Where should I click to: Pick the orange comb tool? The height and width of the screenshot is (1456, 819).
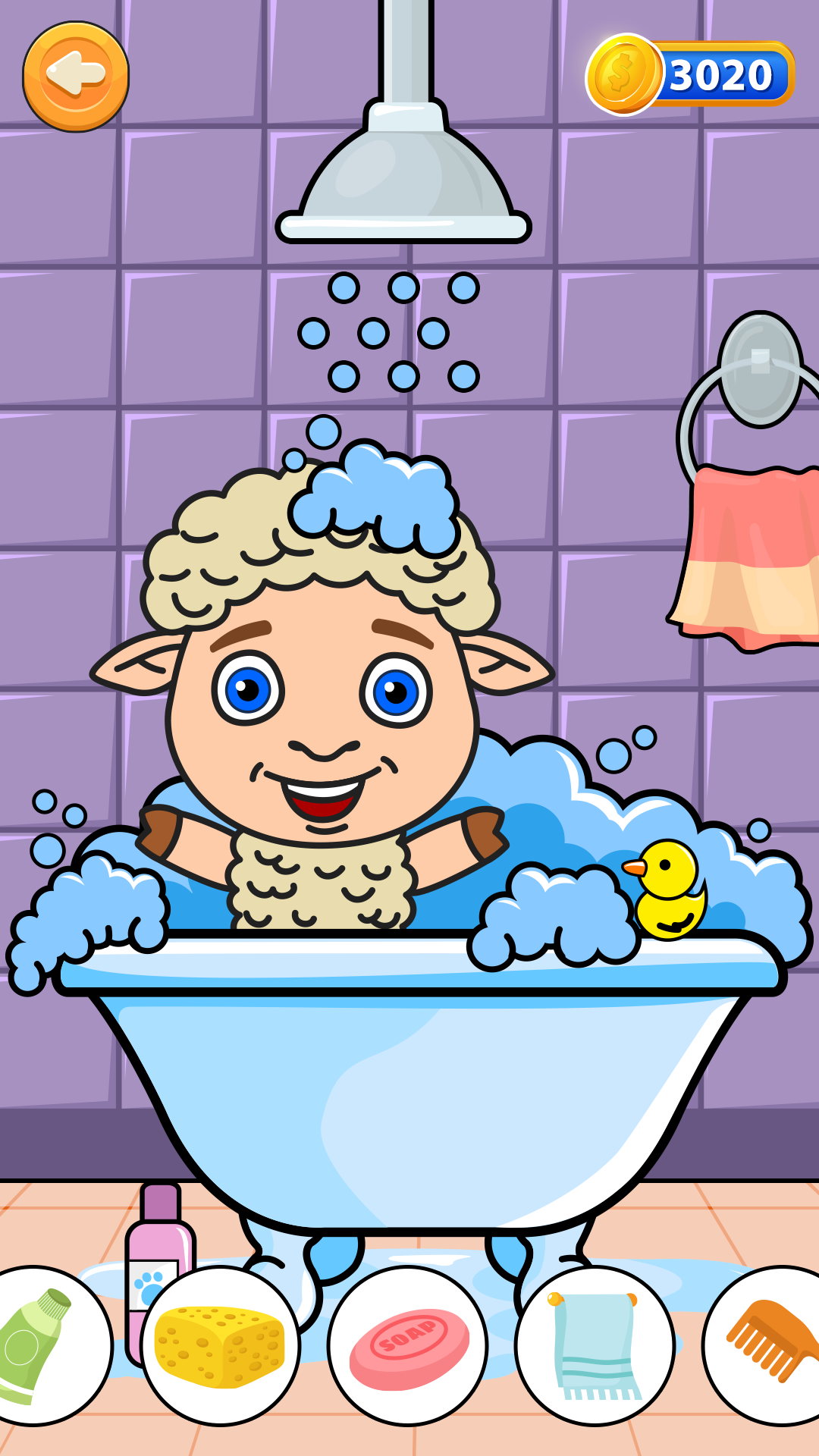click(x=770, y=1345)
